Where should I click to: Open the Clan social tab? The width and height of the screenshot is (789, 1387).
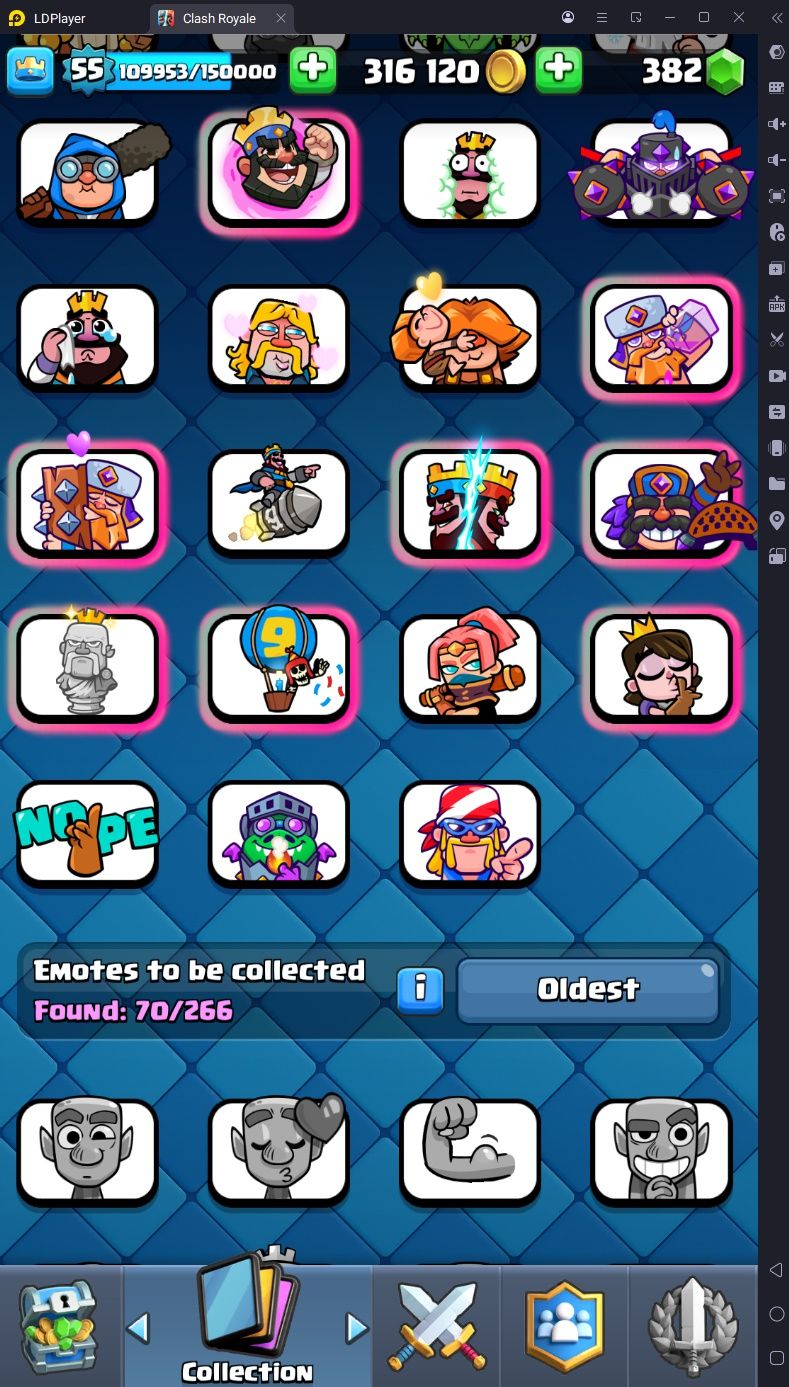(x=565, y=1325)
